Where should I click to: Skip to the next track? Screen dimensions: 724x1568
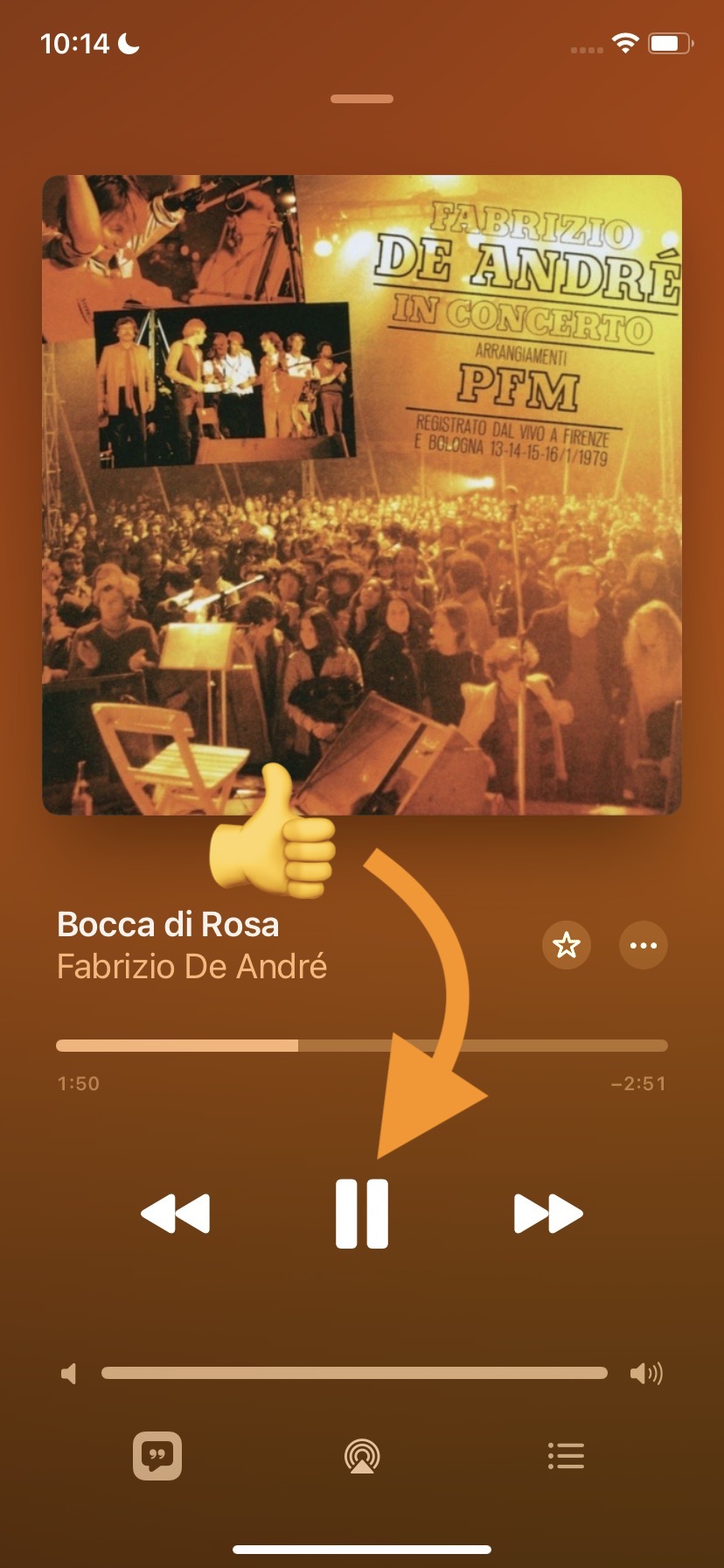(548, 1214)
